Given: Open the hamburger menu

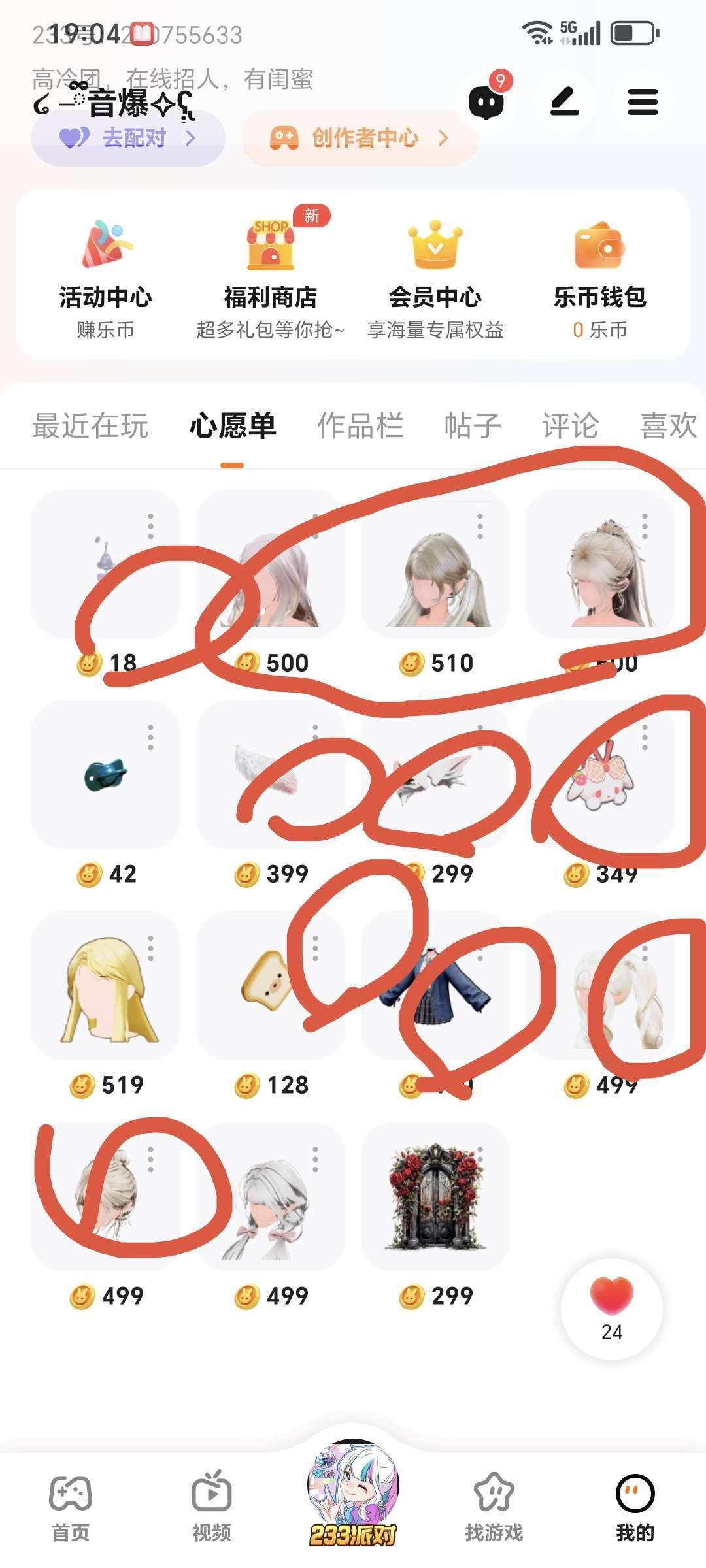Looking at the screenshot, I should pyautogui.click(x=643, y=103).
